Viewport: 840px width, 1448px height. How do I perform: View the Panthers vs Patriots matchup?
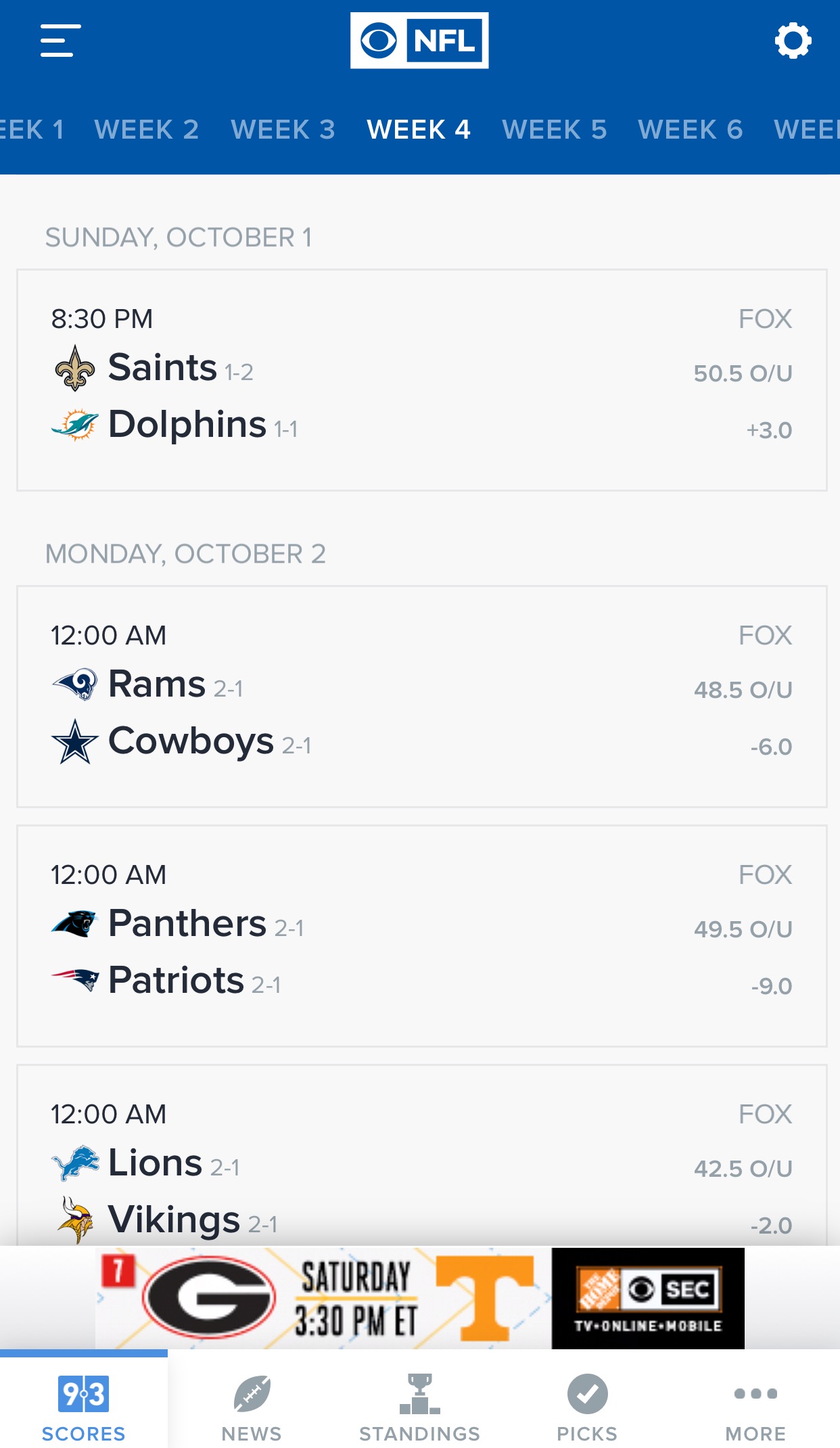(422, 936)
